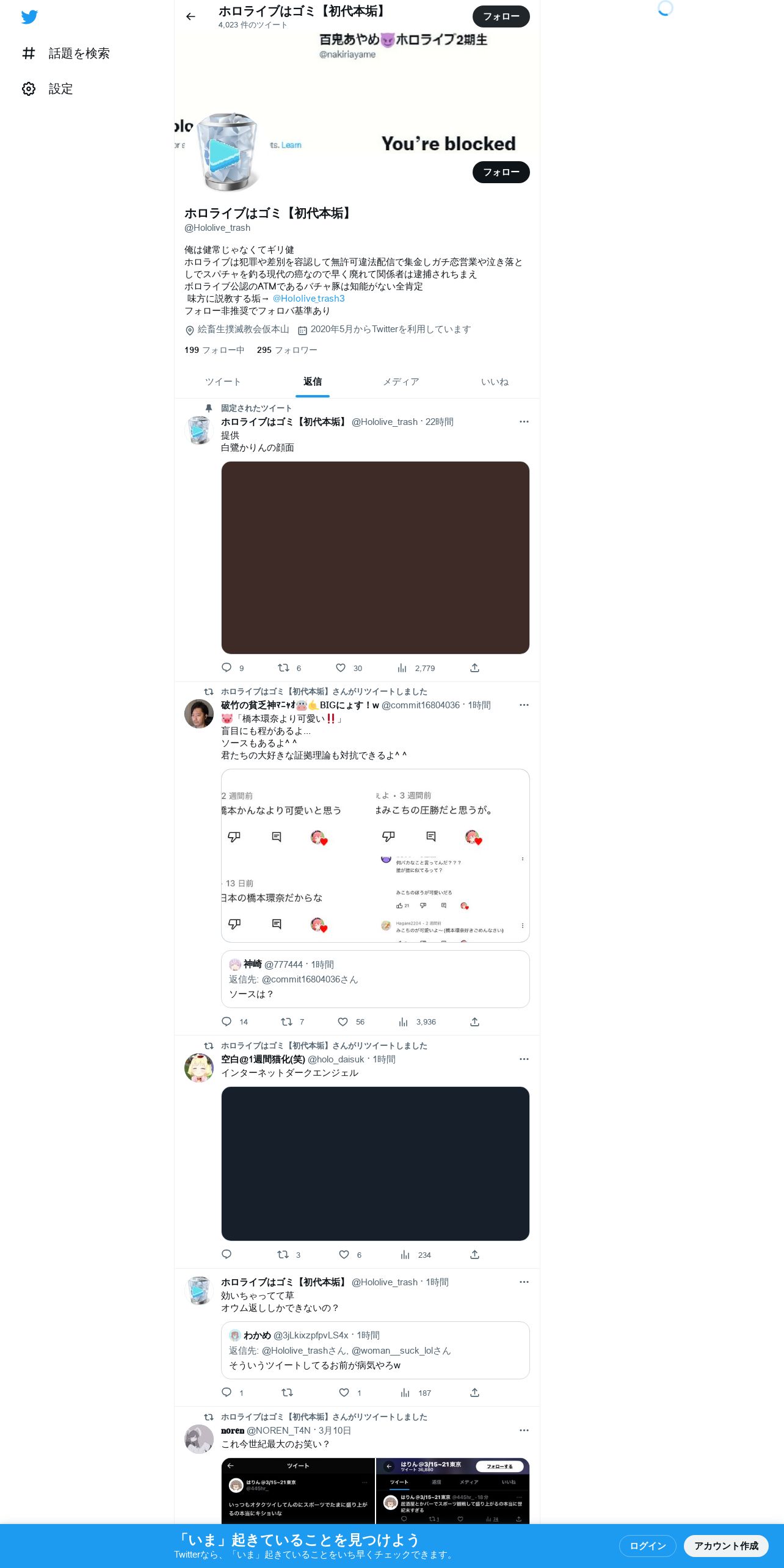Screen dimensions: 784x1568
Task: View the 295 フォロワー list
Action: click(x=287, y=350)
